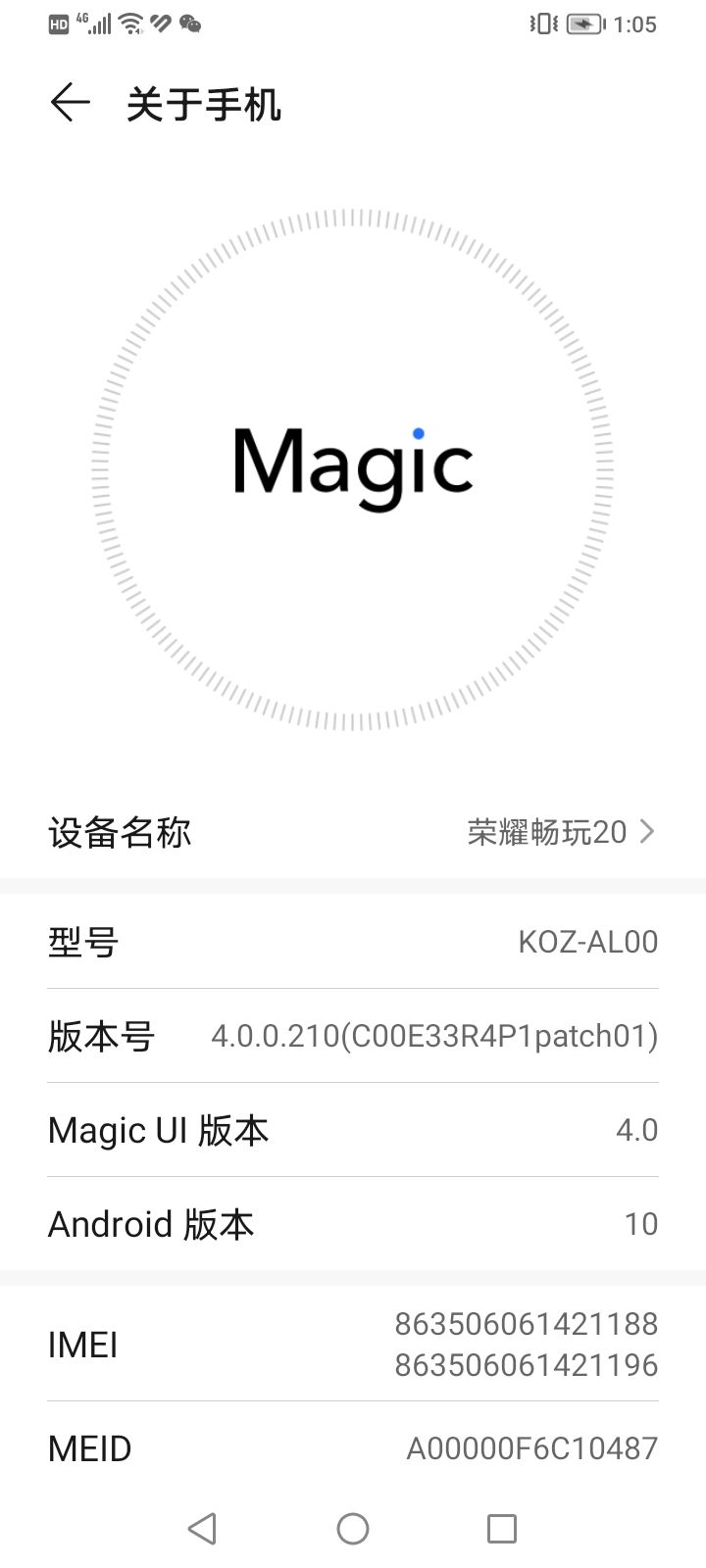Go back from 关于手机 page

(x=70, y=103)
